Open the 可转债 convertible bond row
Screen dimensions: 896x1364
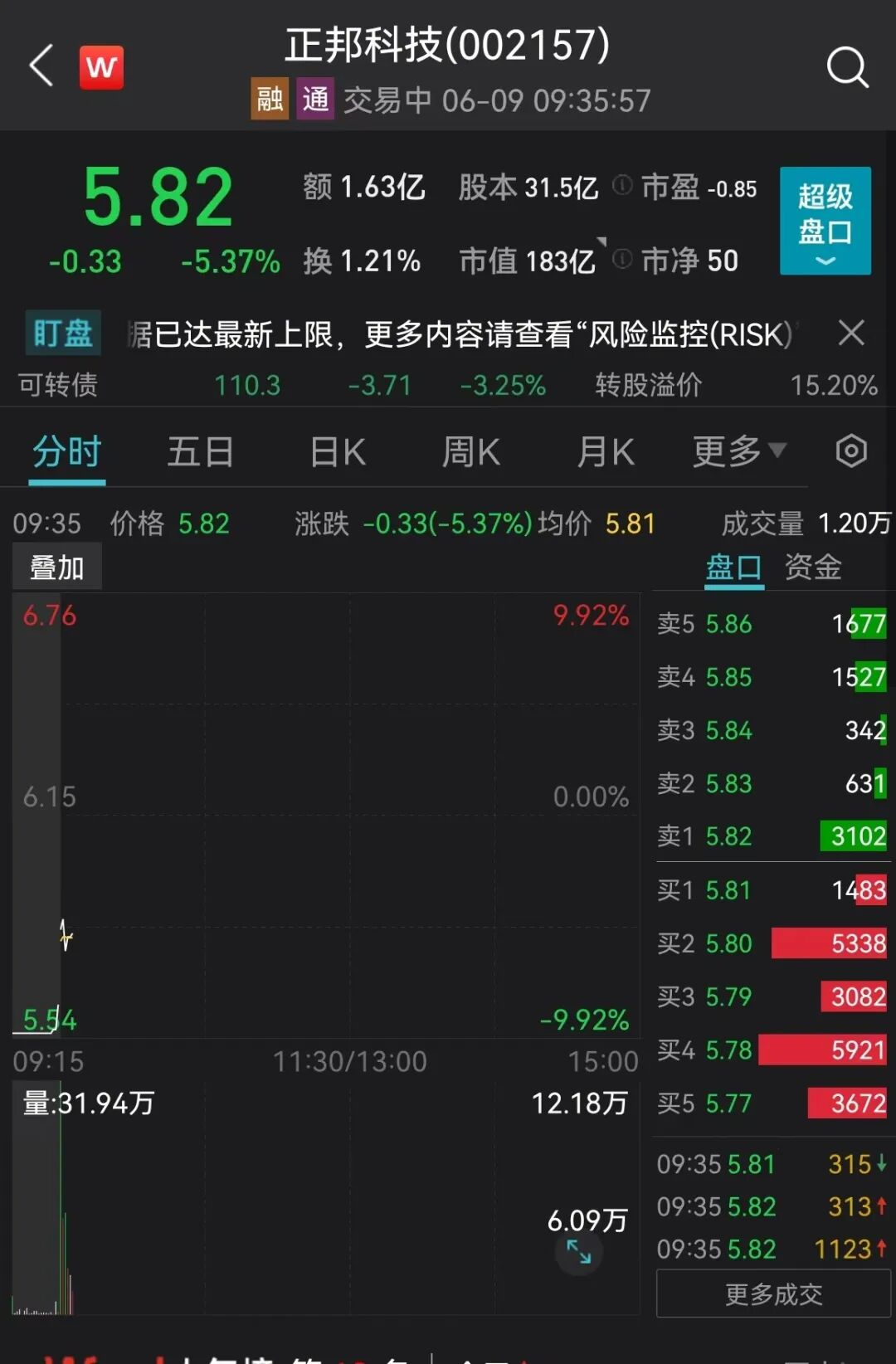point(58,385)
